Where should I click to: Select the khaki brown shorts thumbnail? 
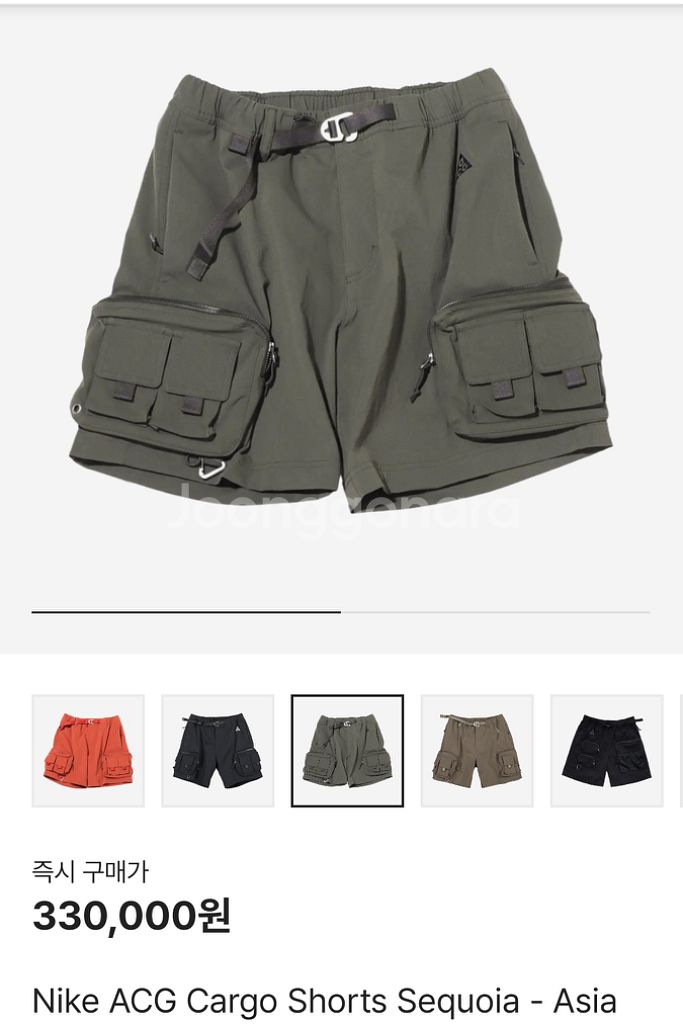tap(477, 750)
